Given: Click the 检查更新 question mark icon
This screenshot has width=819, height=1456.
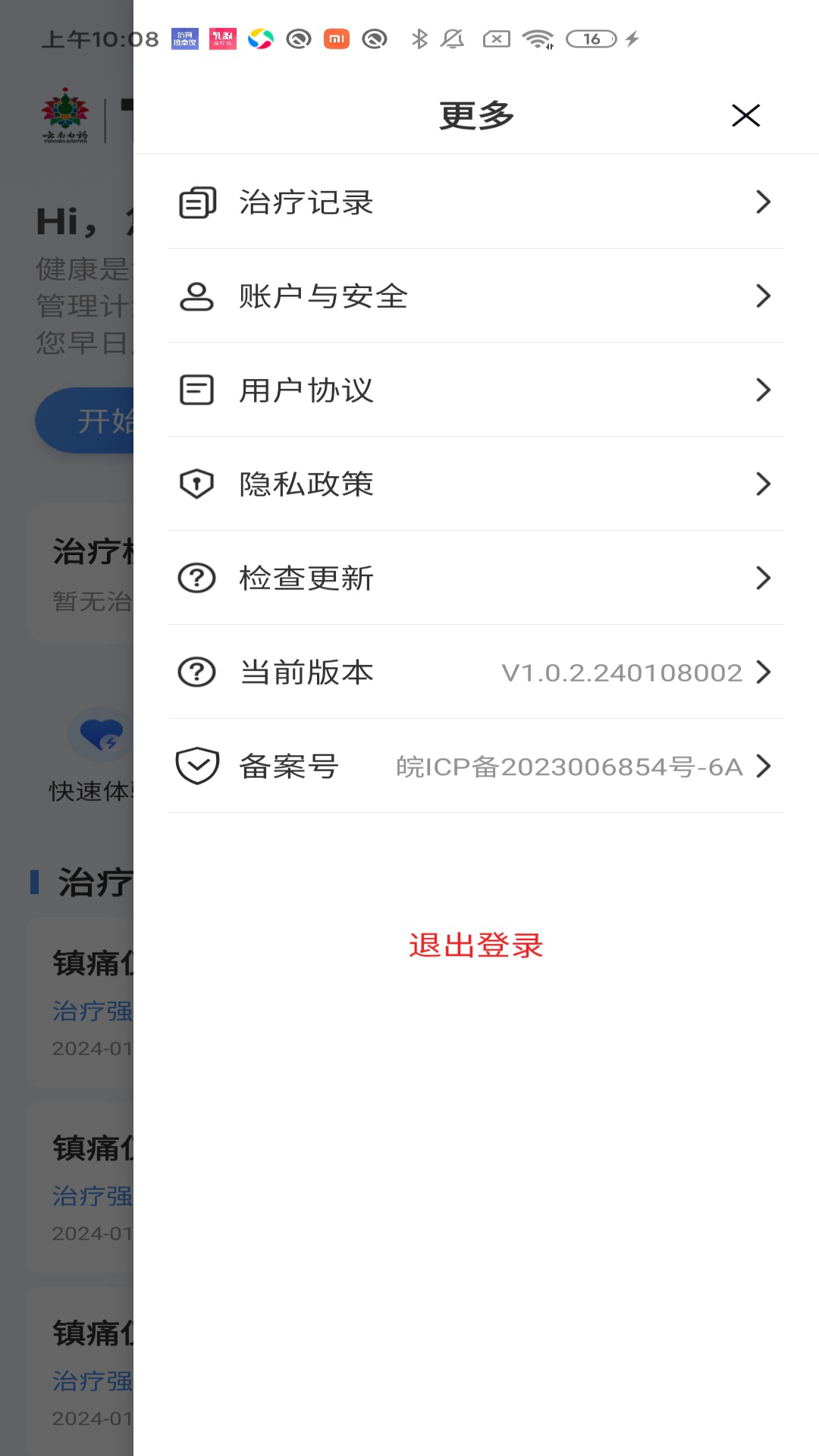Looking at the screenshot, I should pyautogui.click(x=196, y=578).
